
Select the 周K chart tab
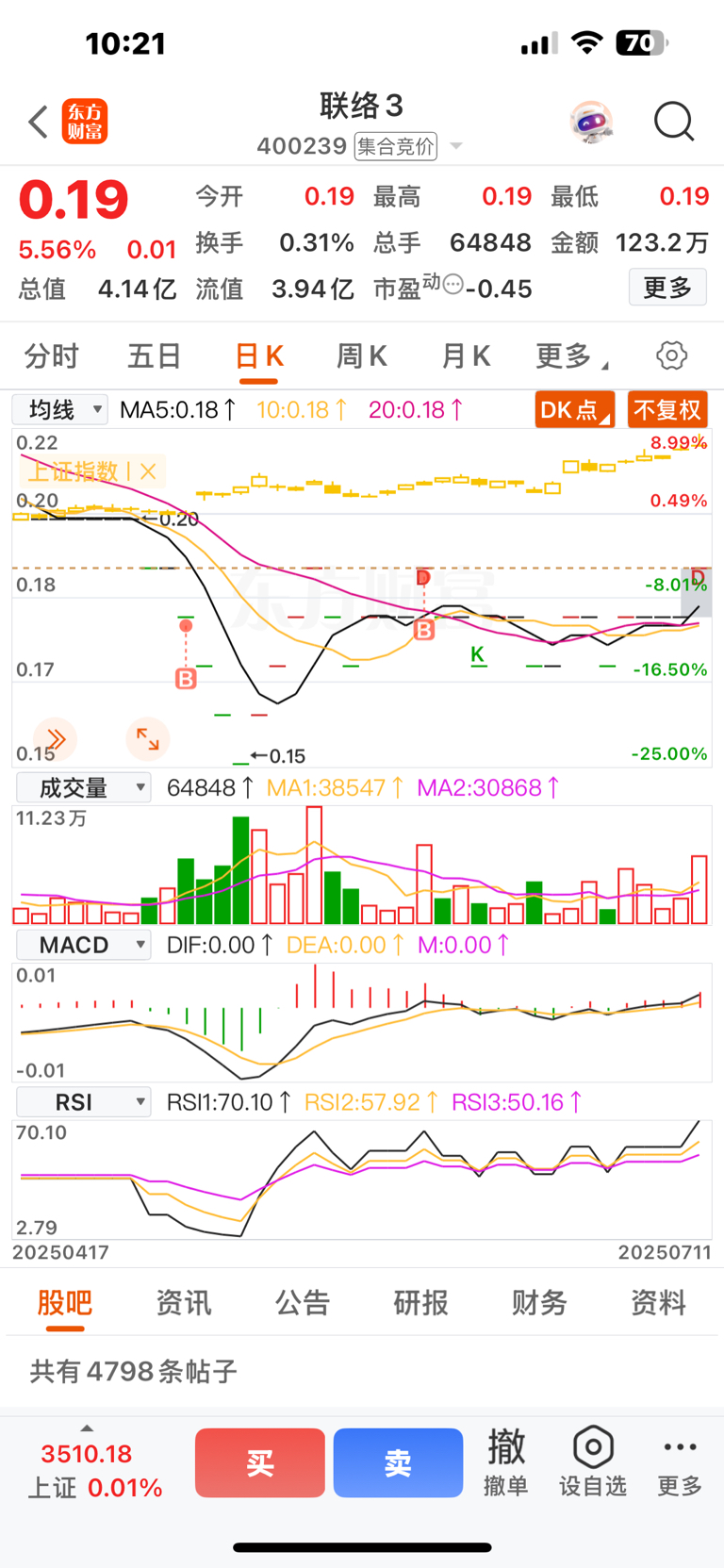362,356
